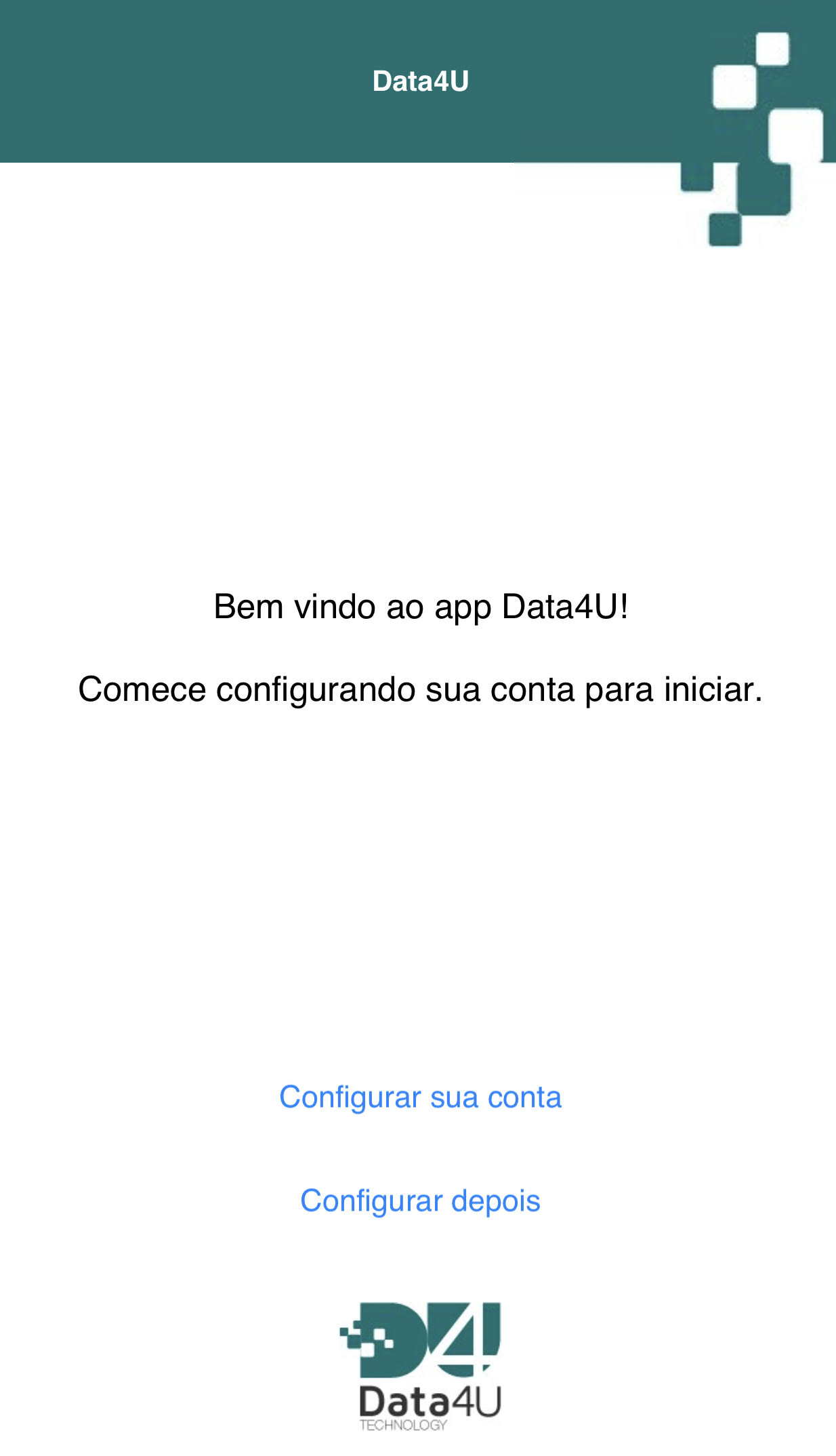Click the Data4U title in the header bar
This screenshot has height=1456, width=836.
coord(421,81)
